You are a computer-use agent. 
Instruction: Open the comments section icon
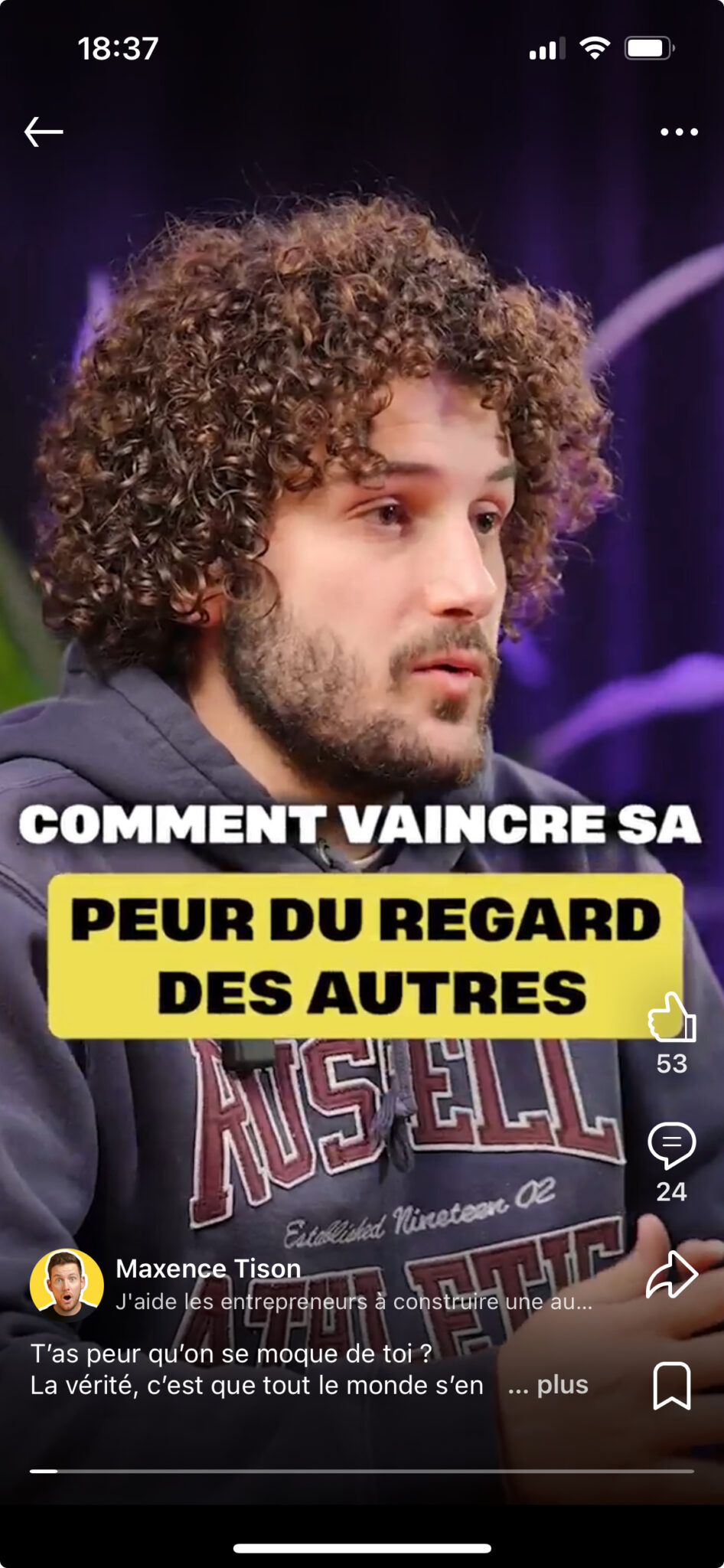pyautogui.click(x=670, y=1144)
